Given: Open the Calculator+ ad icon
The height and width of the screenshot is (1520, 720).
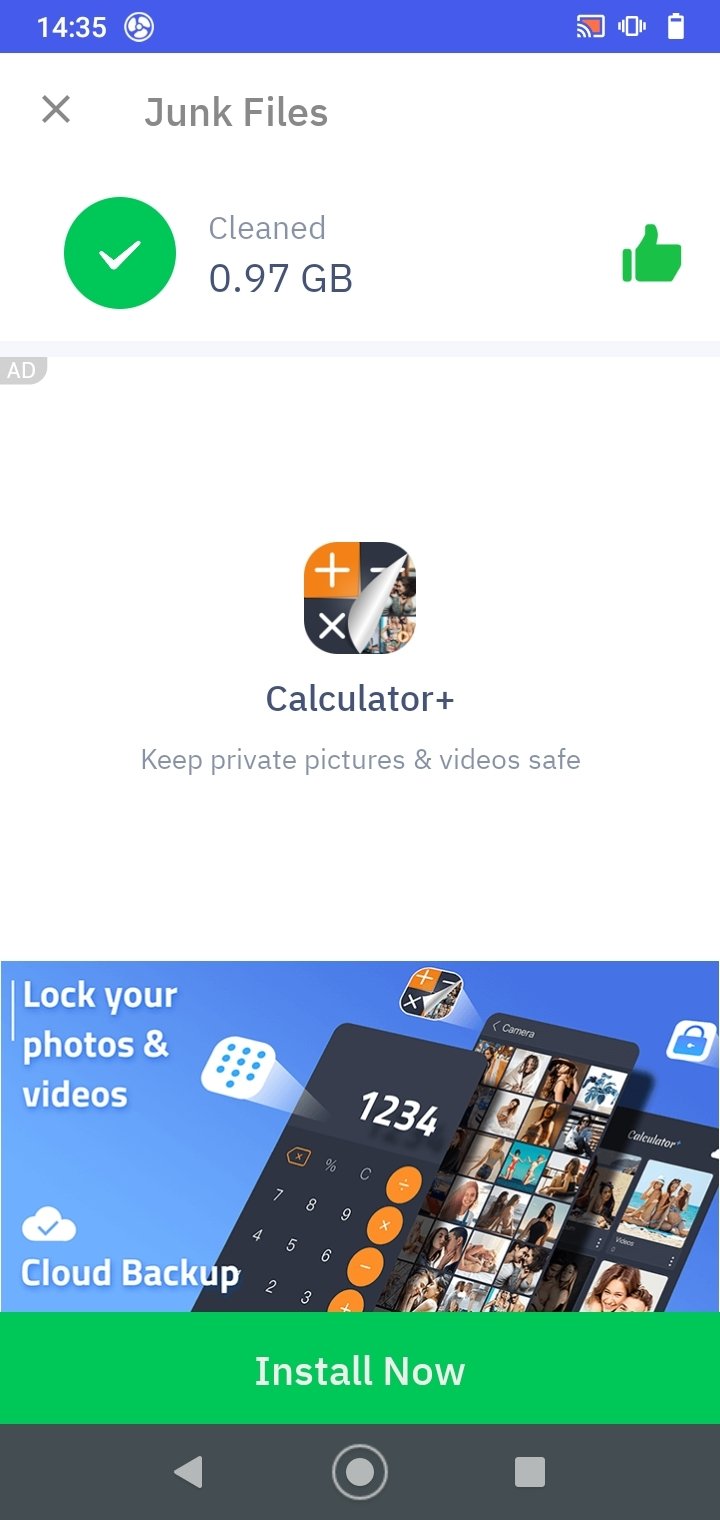Looking at the screenshot, I should tap(360, 598).
